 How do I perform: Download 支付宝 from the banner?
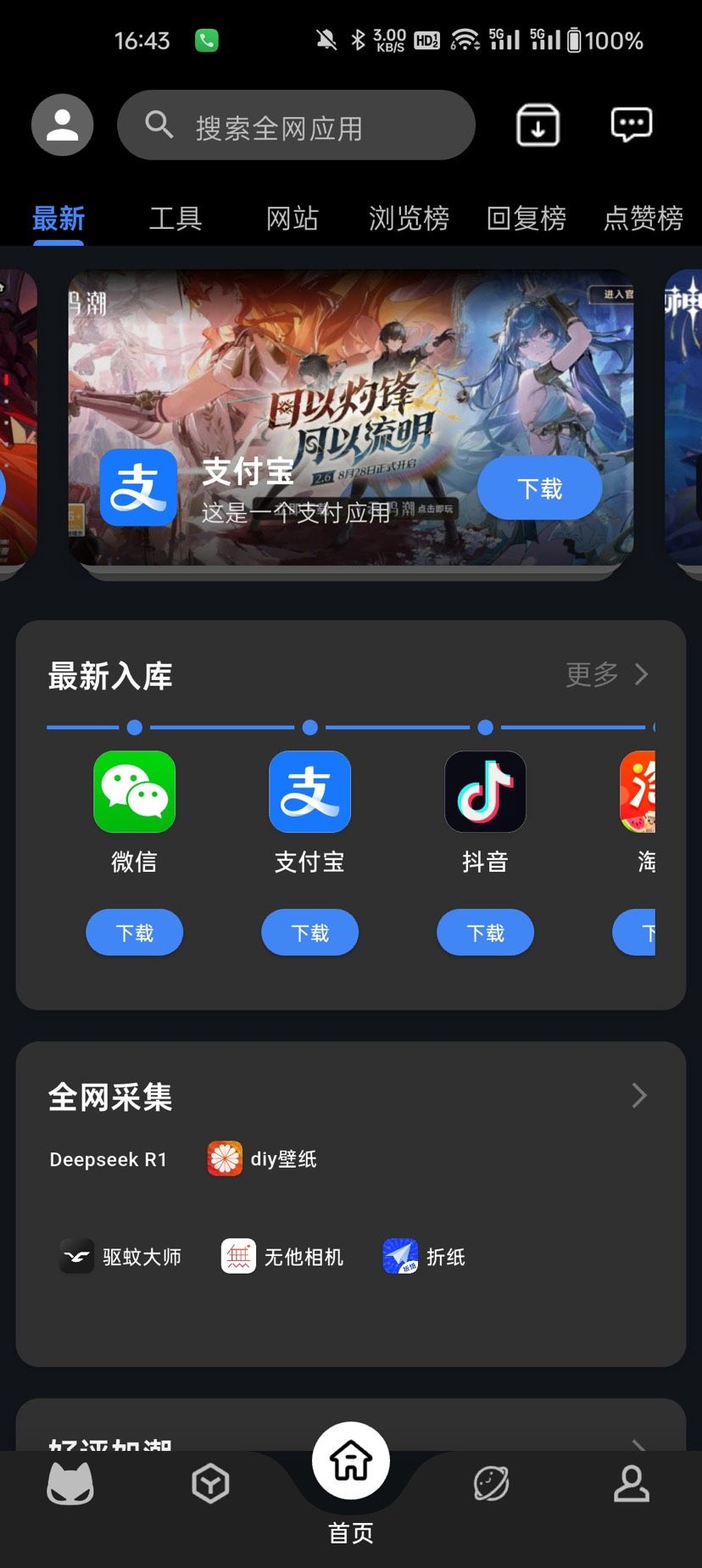tap(539, 488)
